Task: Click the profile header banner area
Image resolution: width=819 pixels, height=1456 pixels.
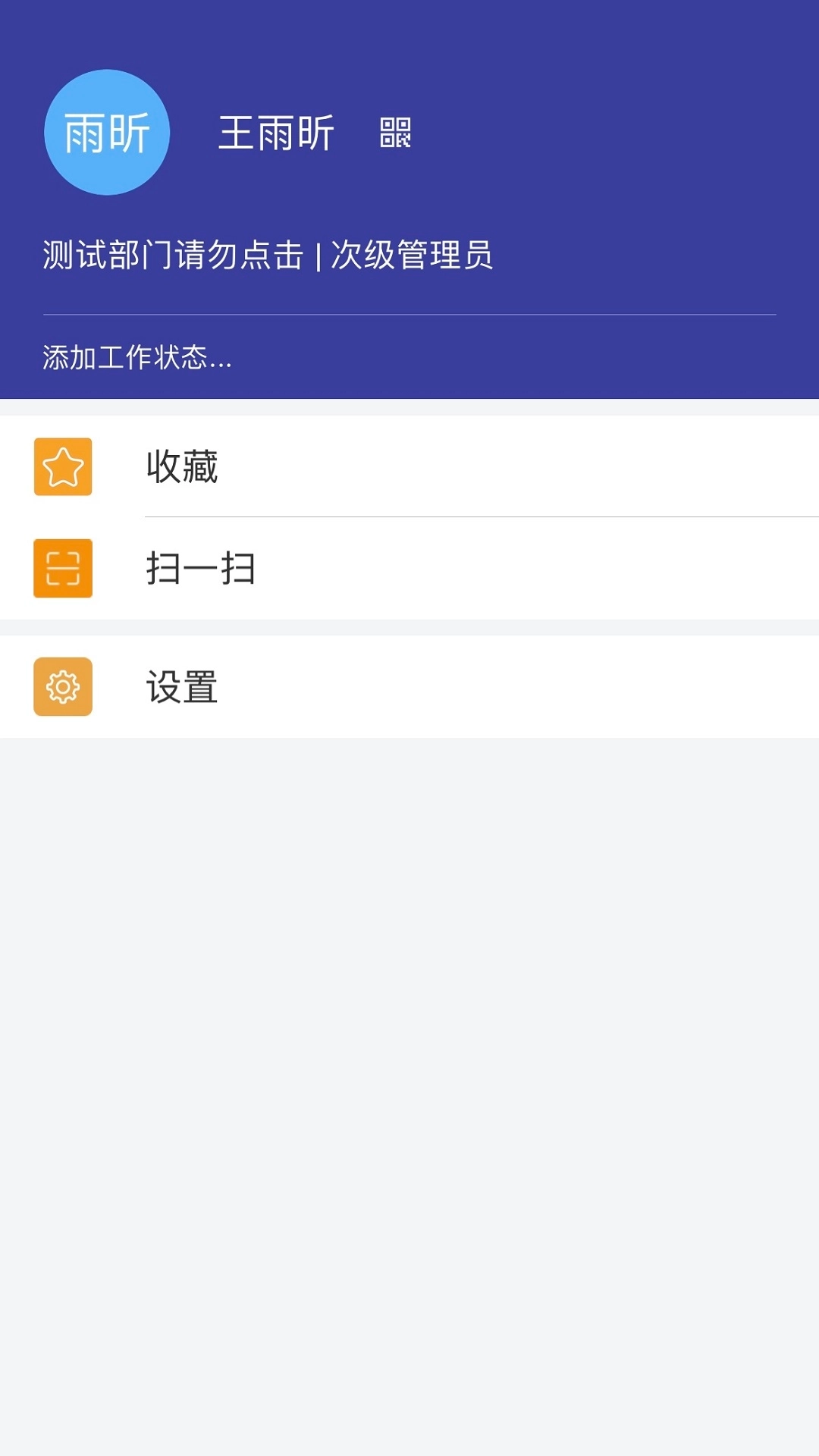Action: tap(409, 197)
